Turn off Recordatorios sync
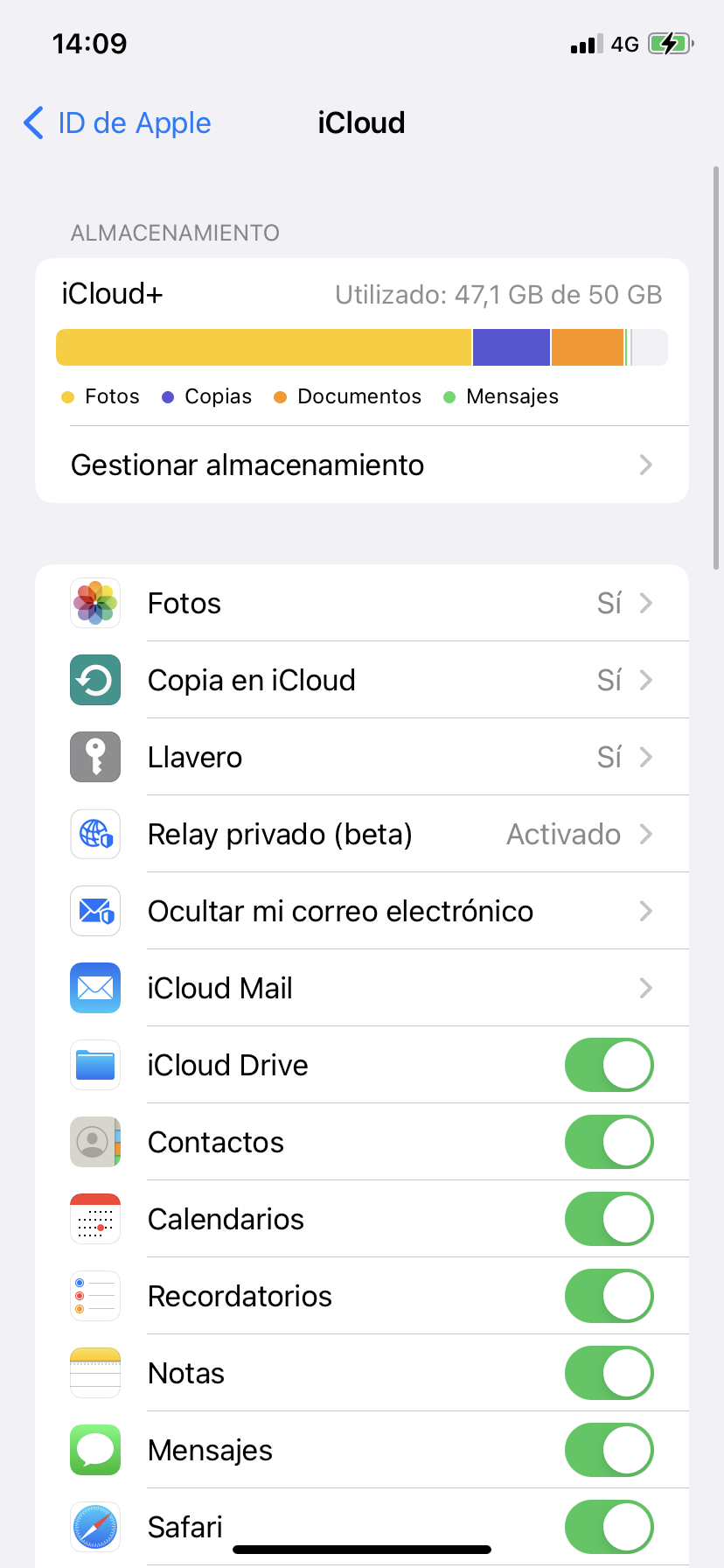Image resolution: width=724 pixels, height=1568 pixels. point(609,1296)
